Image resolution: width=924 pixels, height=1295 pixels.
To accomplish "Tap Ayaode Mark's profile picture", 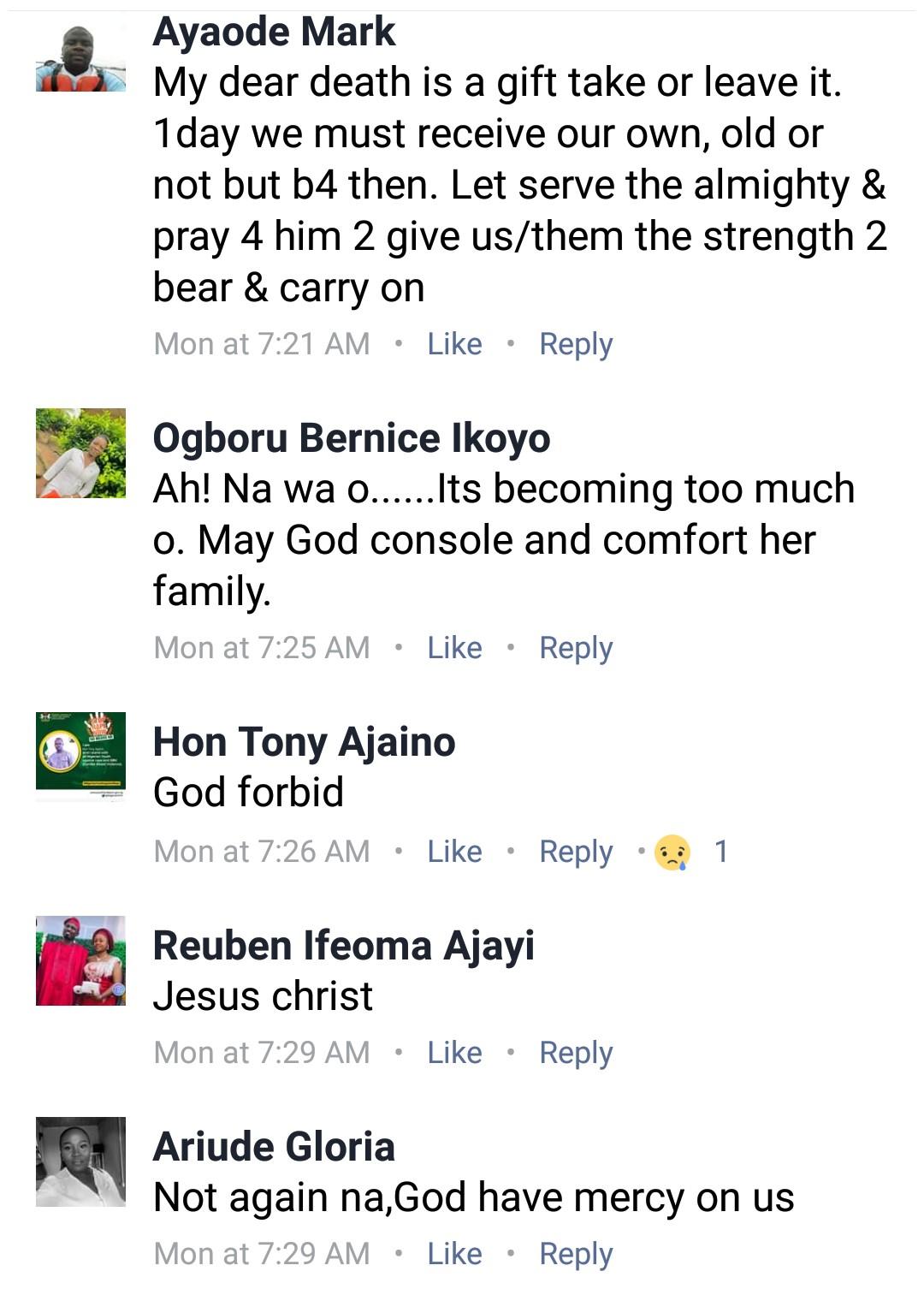I will tap(80, 59).
